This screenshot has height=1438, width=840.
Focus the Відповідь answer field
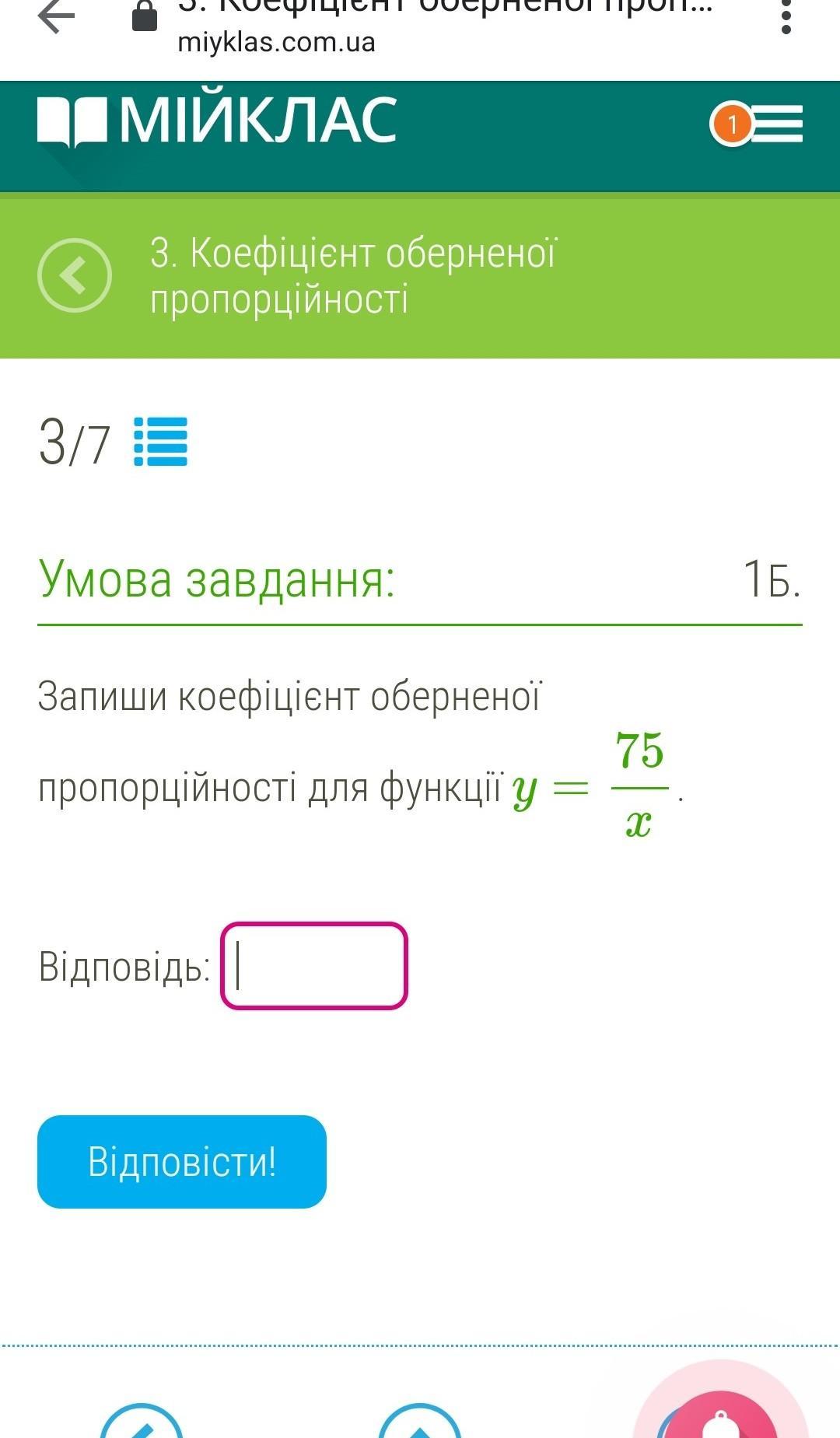tap(314, 966)
